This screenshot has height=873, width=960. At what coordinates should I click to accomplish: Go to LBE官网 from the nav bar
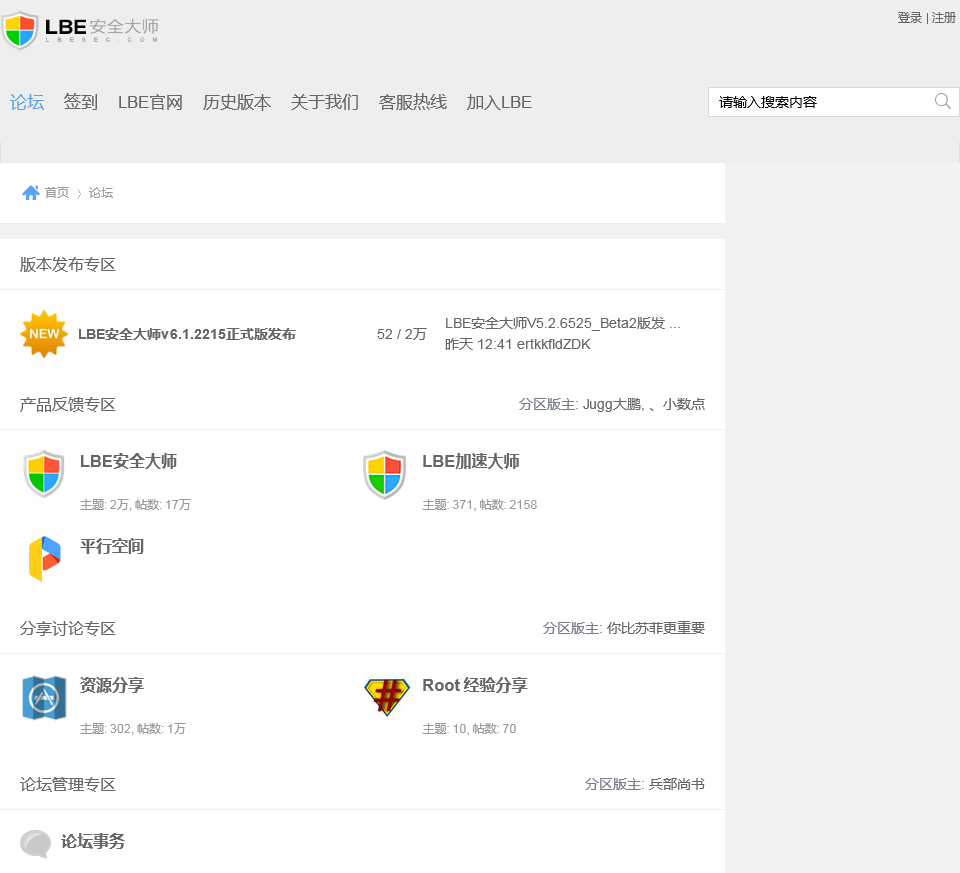(150, 102)
